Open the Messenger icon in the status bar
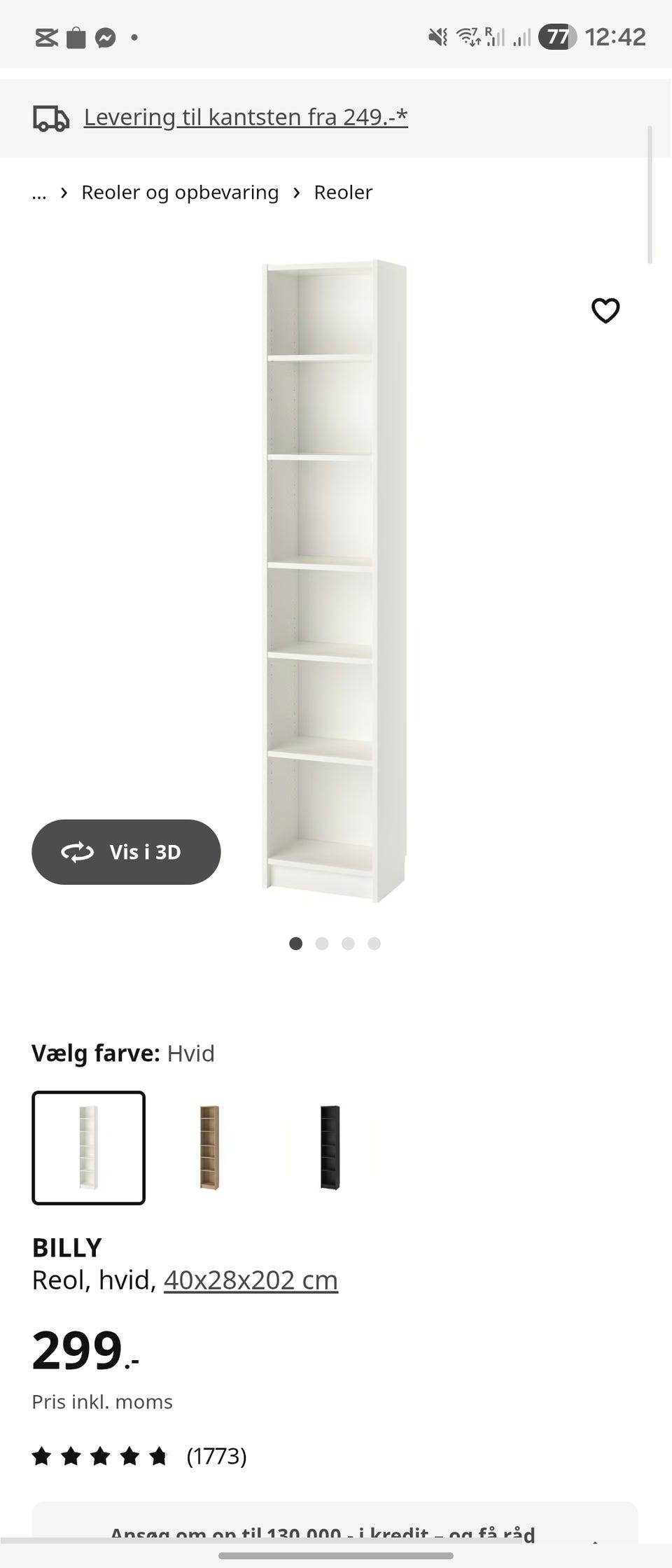The width and height of the screenshot is (672, 1568). coord(106,36)
